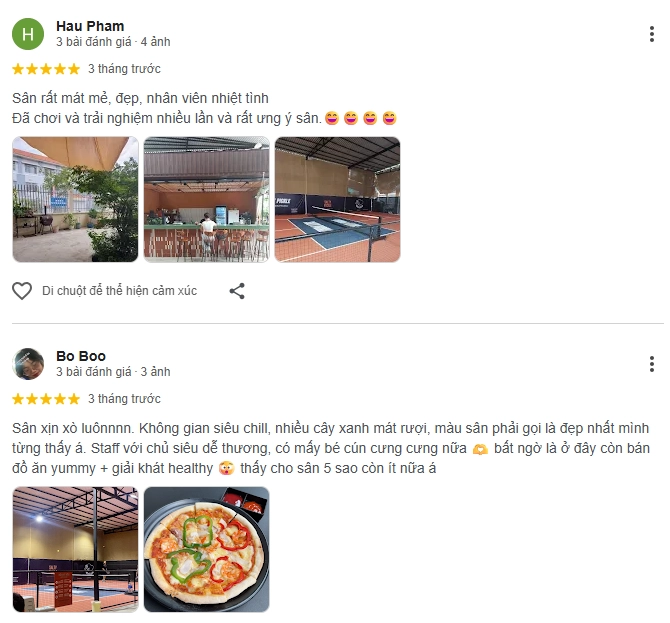Open overflow menu on Bo Boo's review
Viewport: 670px width, 623px height.
point(652,364)
